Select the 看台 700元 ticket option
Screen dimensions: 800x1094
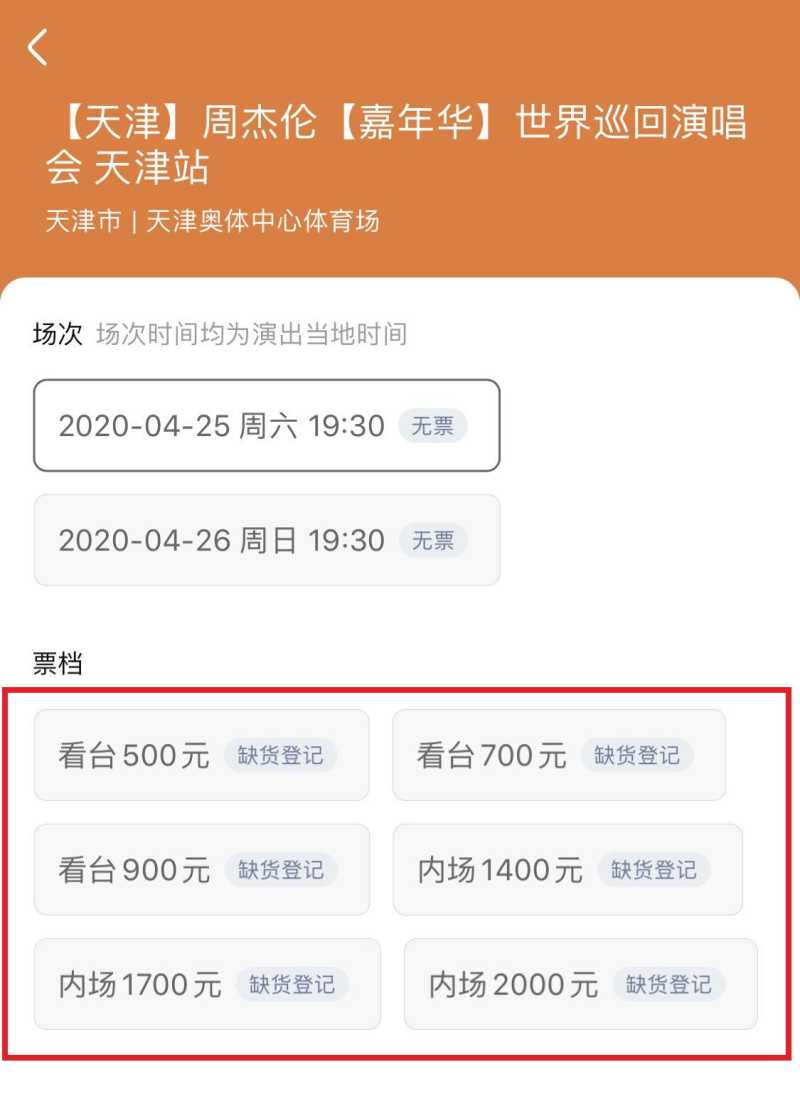point(558,755)
